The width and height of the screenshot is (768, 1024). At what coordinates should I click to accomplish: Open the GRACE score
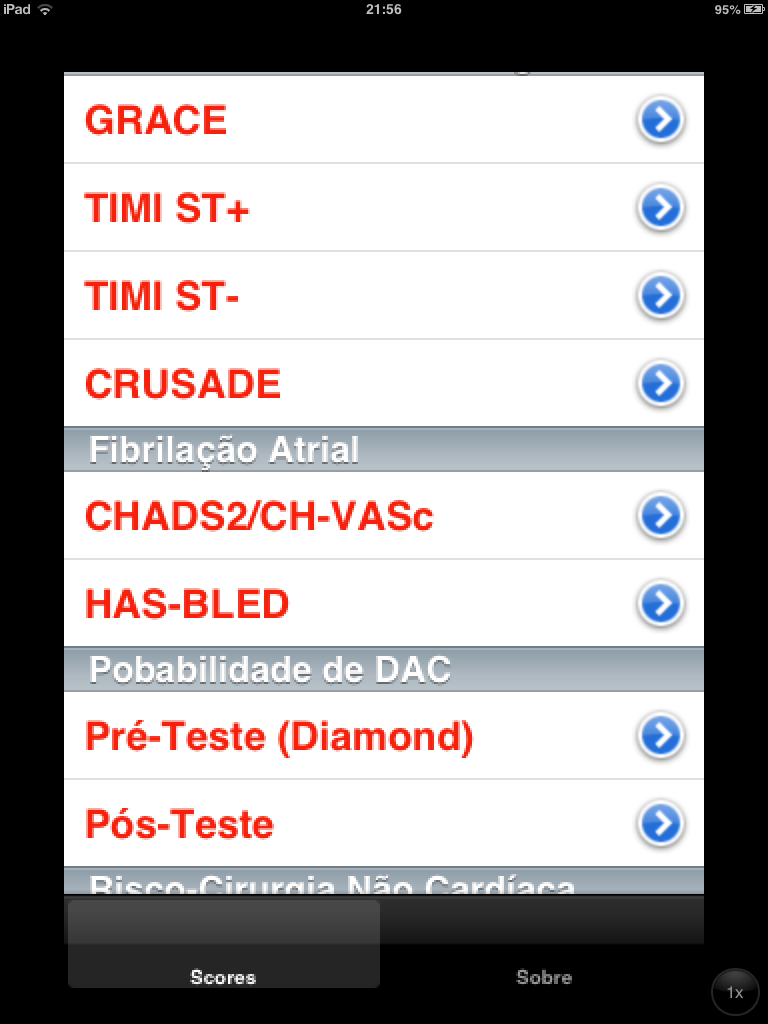[x=384, y=120]
